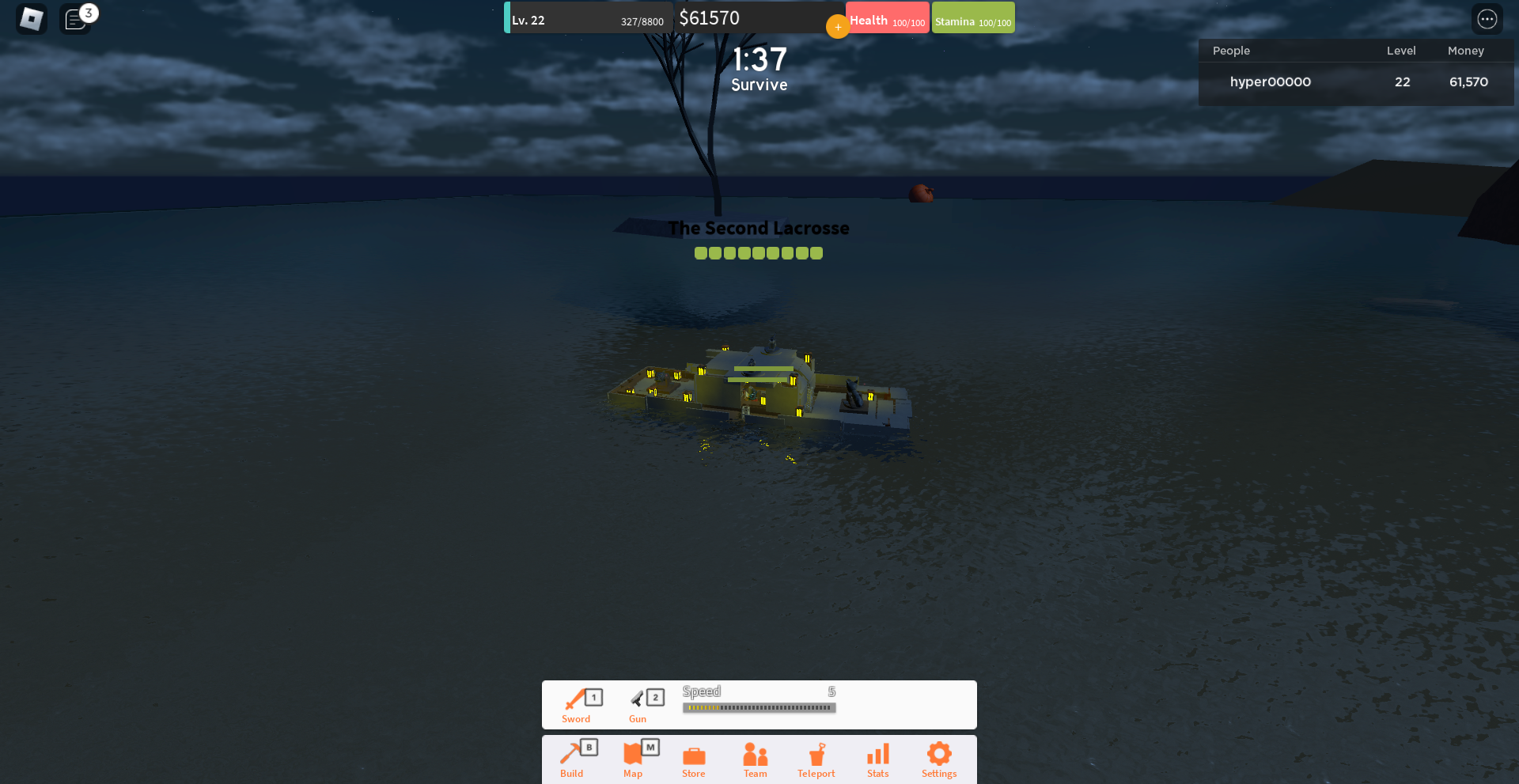Open the Map
1519x784 pixels.
(x=633, y=759)
